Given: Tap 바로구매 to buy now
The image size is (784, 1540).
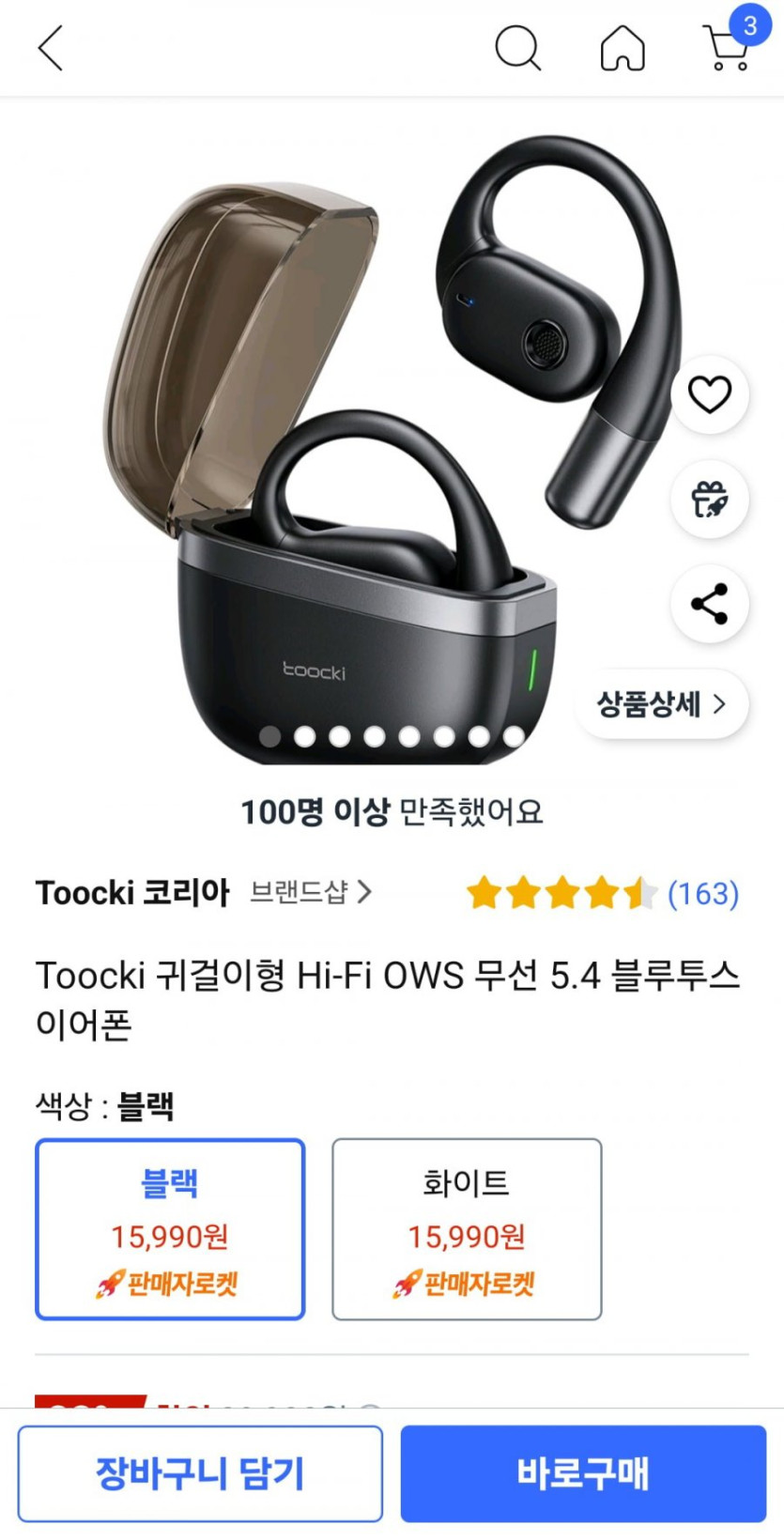Looking at the screenshot, I should (x=583, y=1473).
